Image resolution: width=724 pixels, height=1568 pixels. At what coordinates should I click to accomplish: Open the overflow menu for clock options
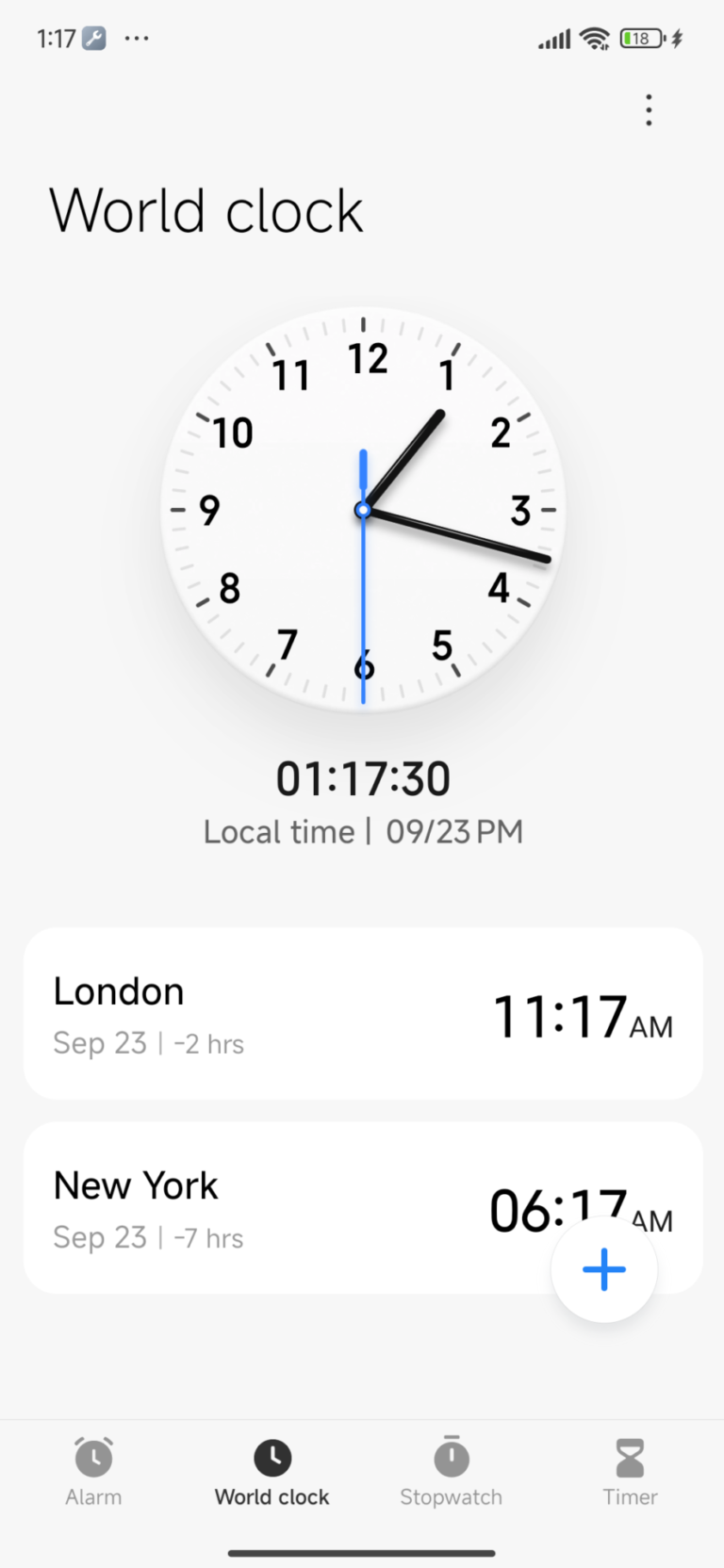(649, 110)
